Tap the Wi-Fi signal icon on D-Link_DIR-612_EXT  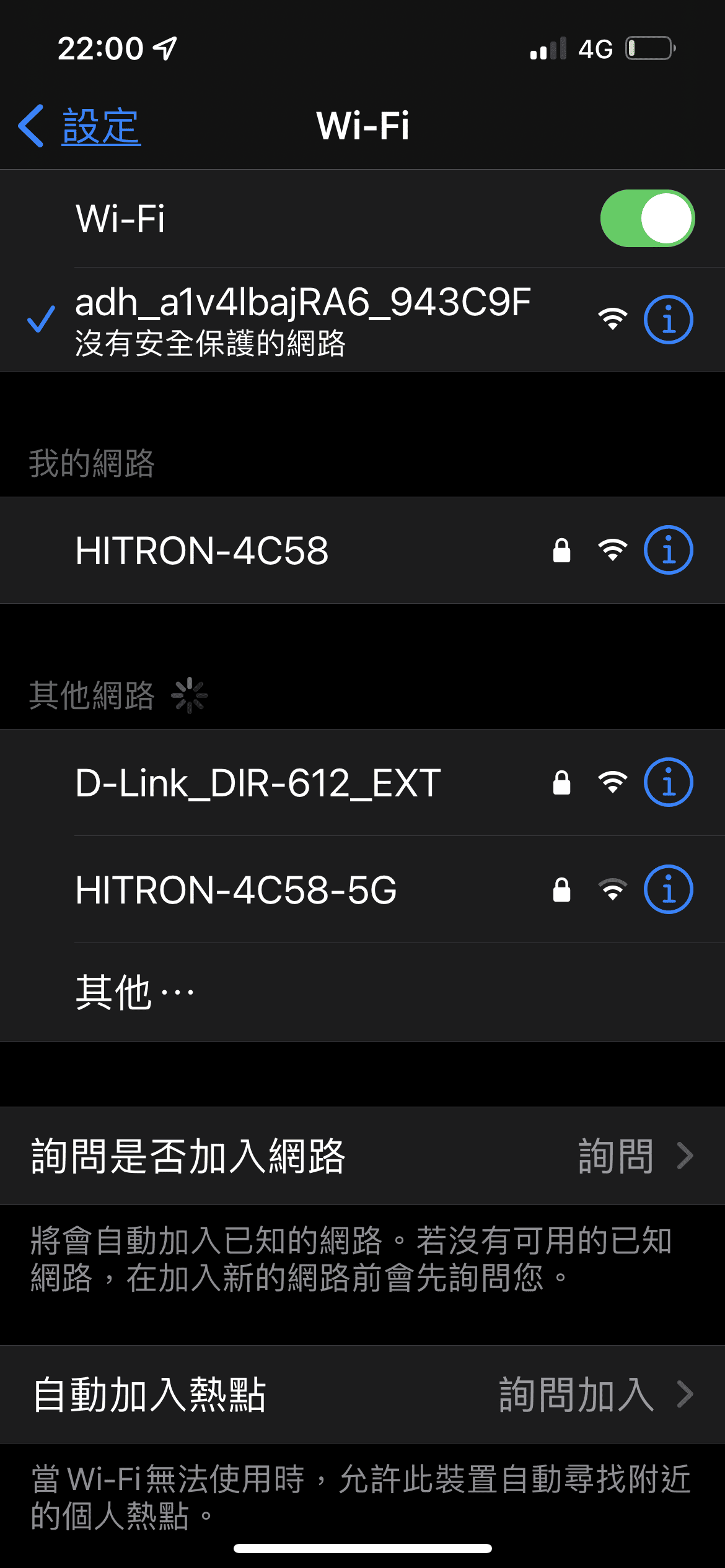(x=612, y=782)
